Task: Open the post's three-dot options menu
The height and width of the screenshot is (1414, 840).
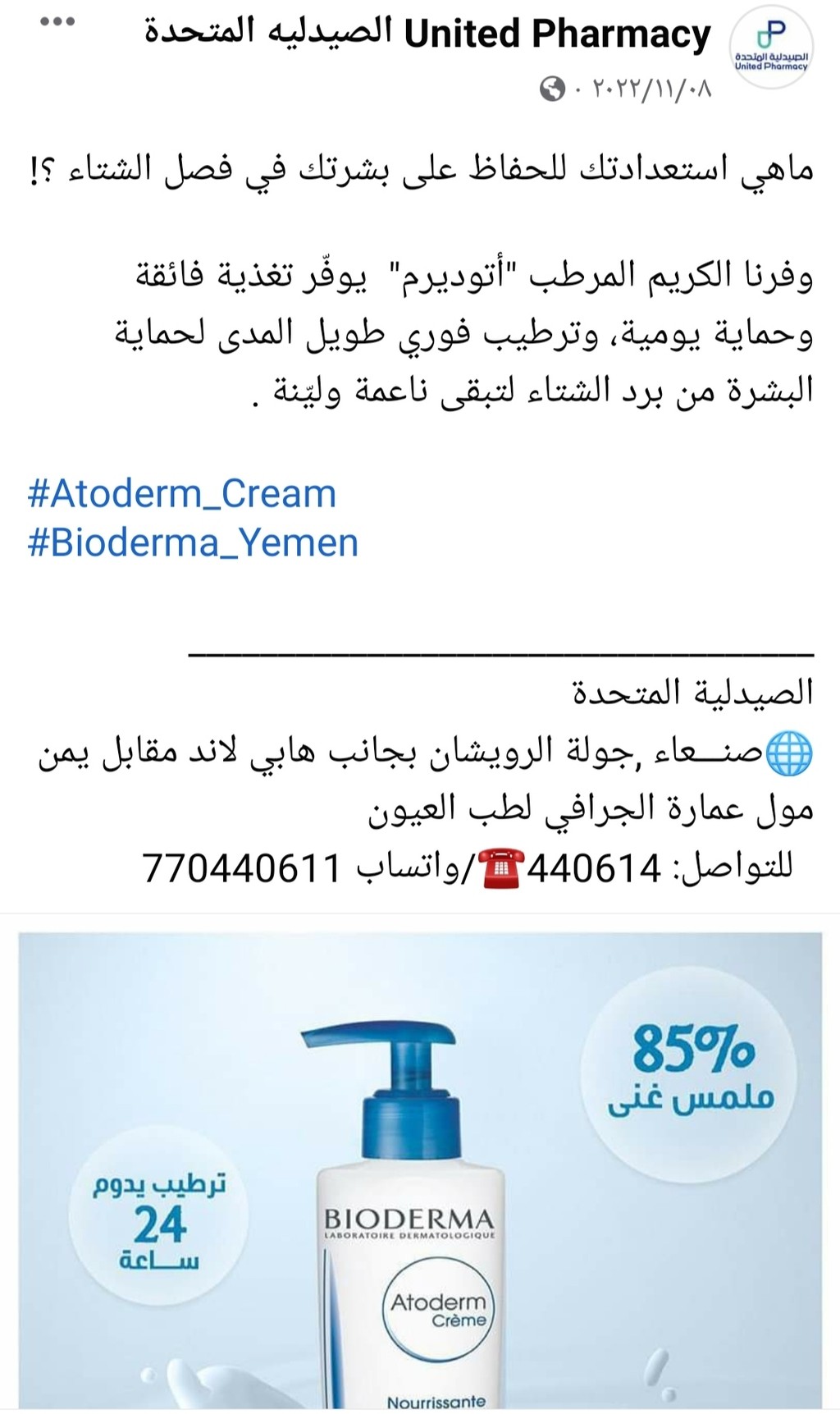Action: coord(57,21)
